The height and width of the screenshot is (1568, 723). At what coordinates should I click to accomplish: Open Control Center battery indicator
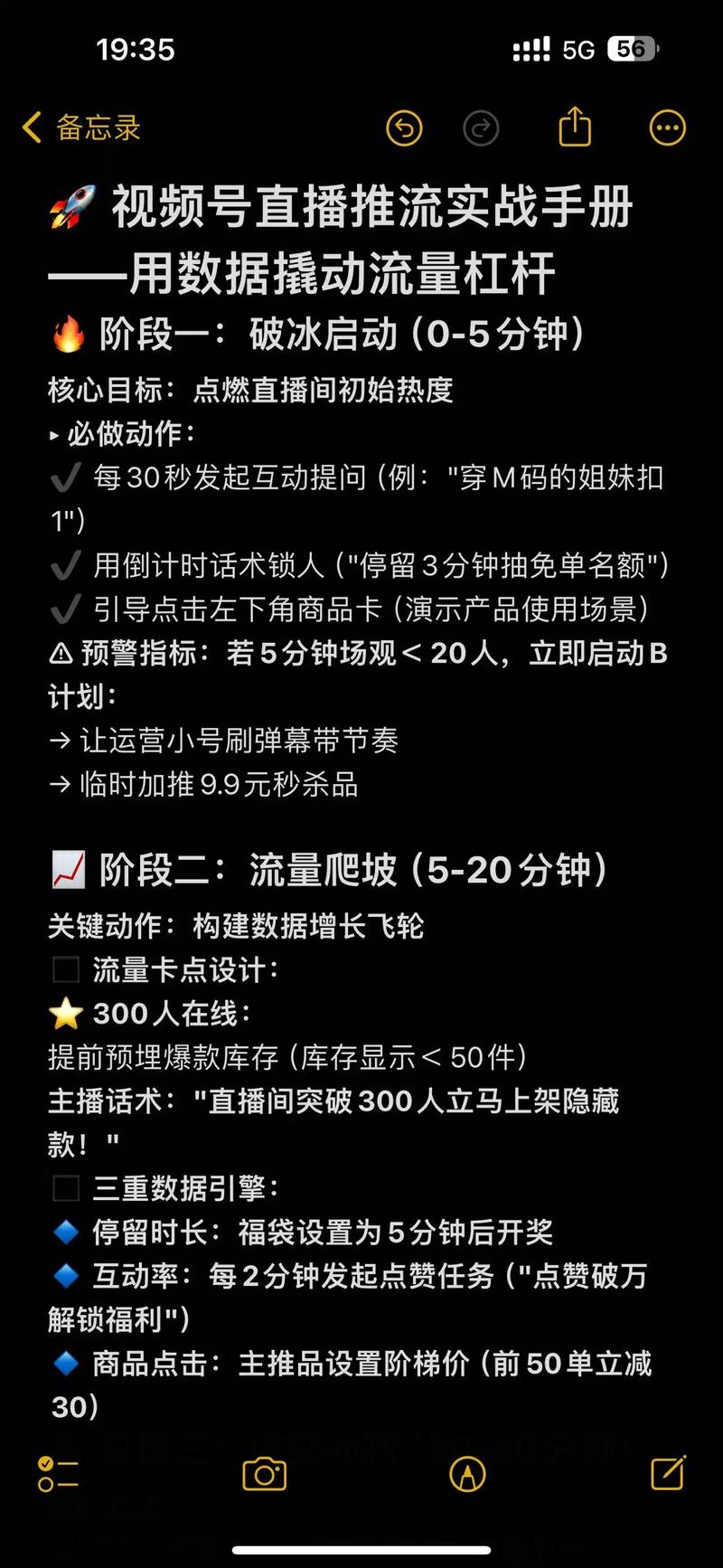633,50
